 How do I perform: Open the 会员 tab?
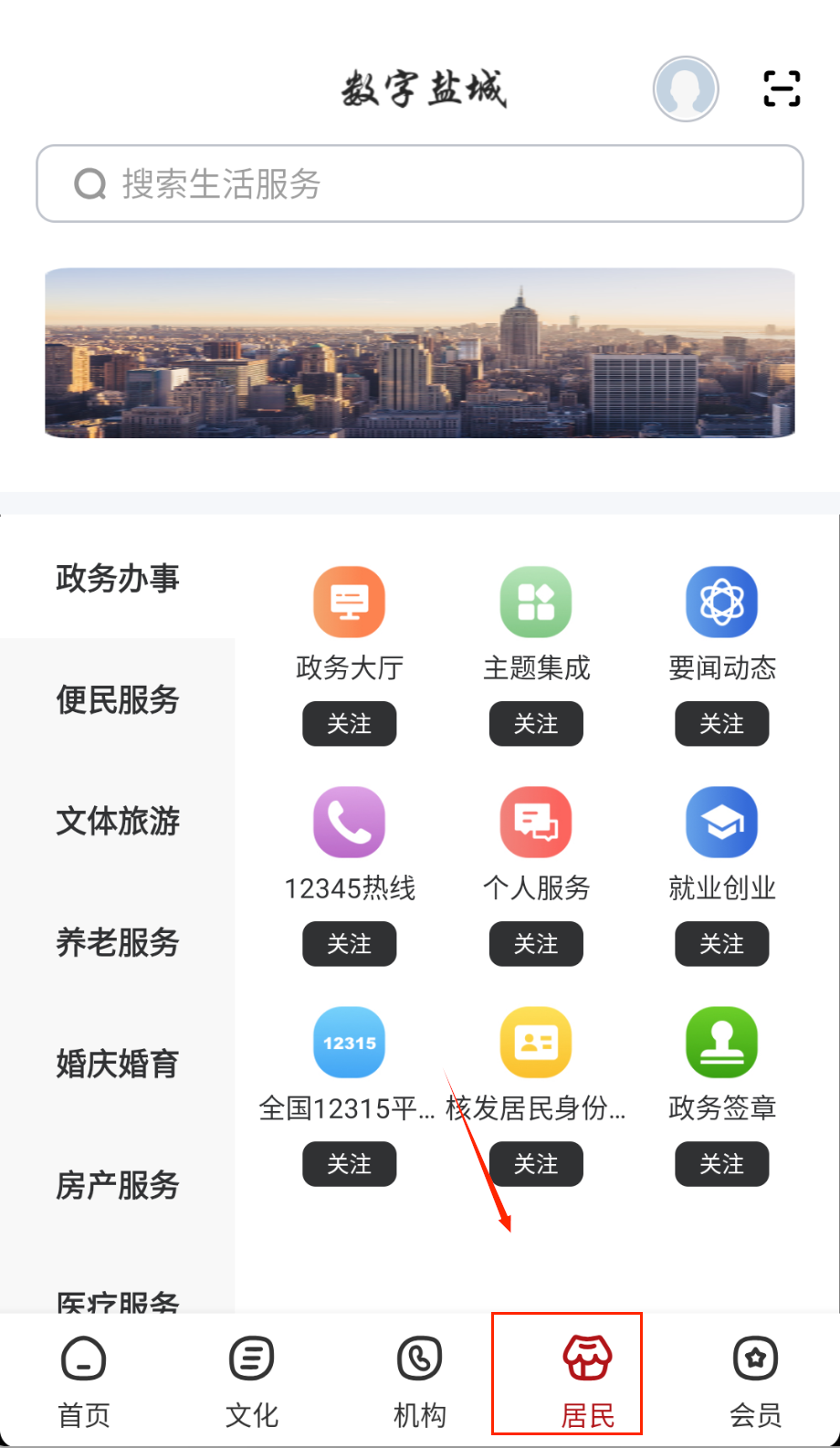[x=755, y=1380]
